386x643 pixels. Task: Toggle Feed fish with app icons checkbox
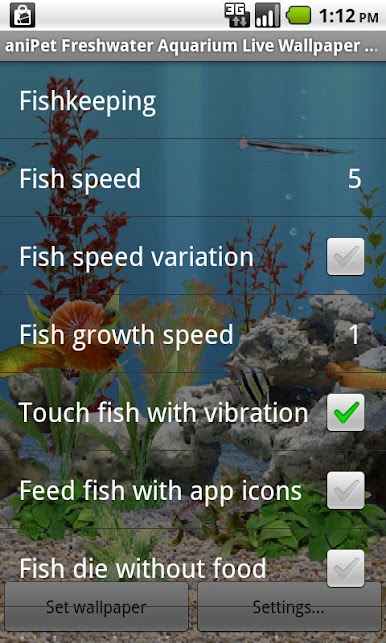click(345, 490)
